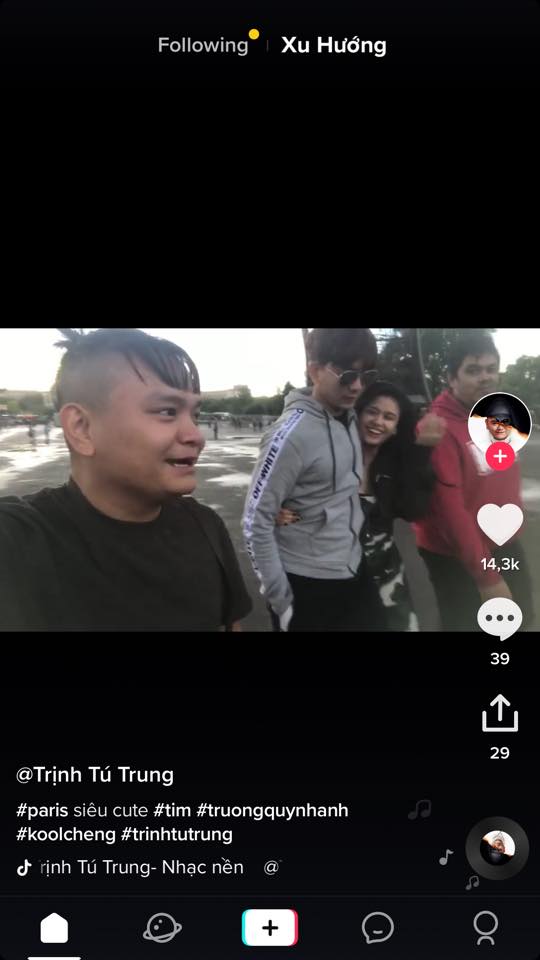540x960 pixels.
Task: Open the profile tab
Action: point(486,928)
